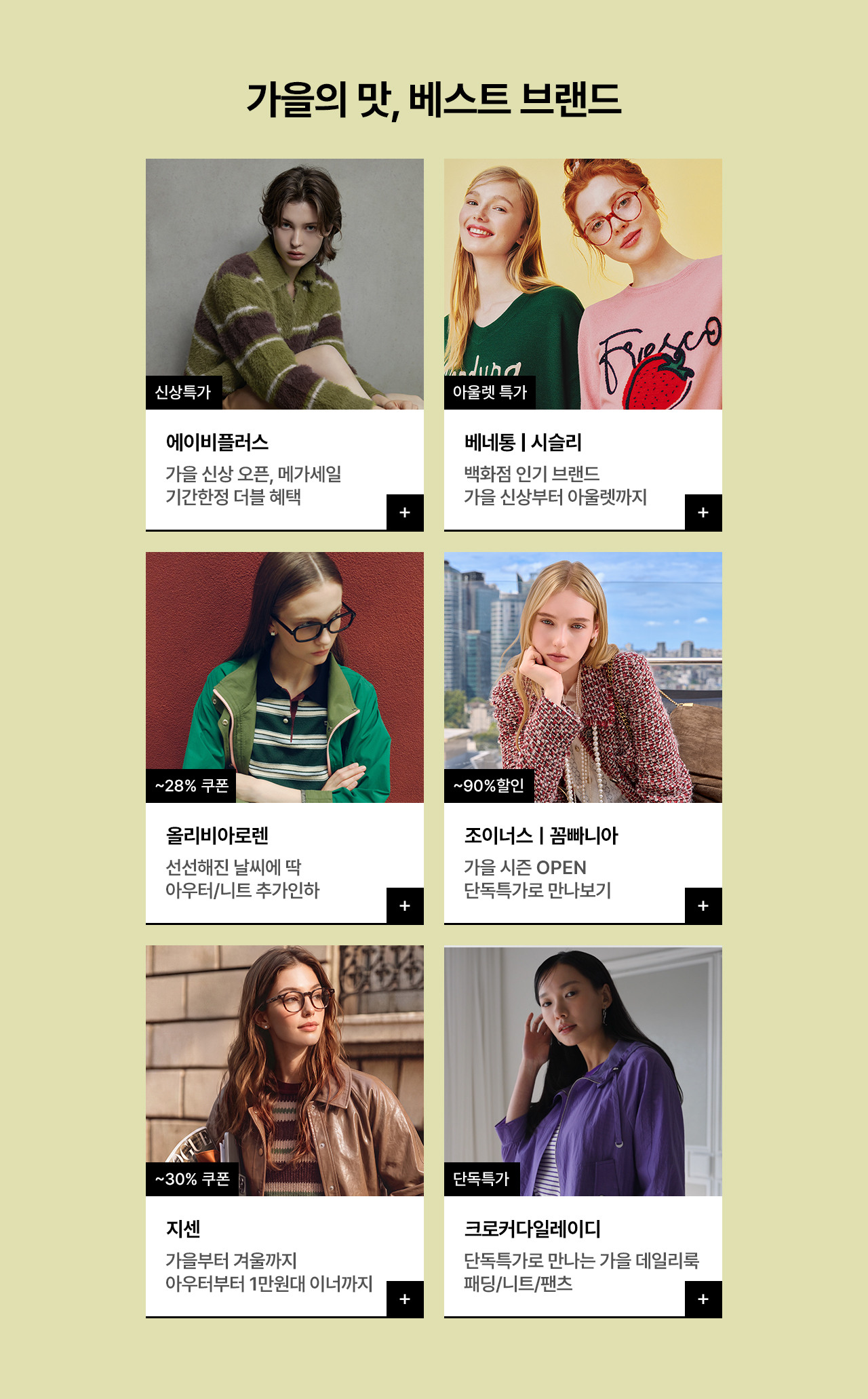Open the 조이너스 | 꼼빠니아 brand card
Viewport: 868px width, 1399px height.
point(583,738)
